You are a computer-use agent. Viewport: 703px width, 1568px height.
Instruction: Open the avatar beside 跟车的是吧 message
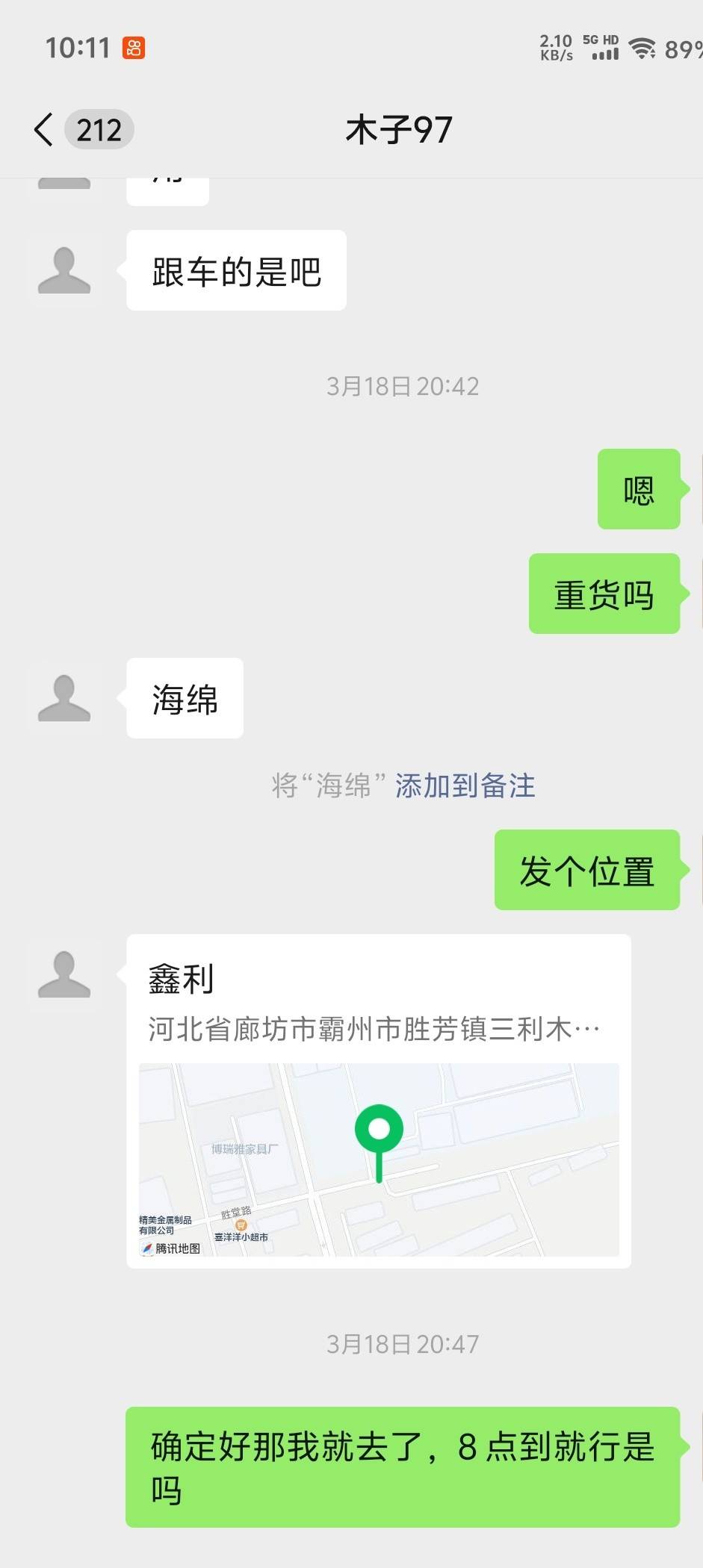click(x=64, y=270)
